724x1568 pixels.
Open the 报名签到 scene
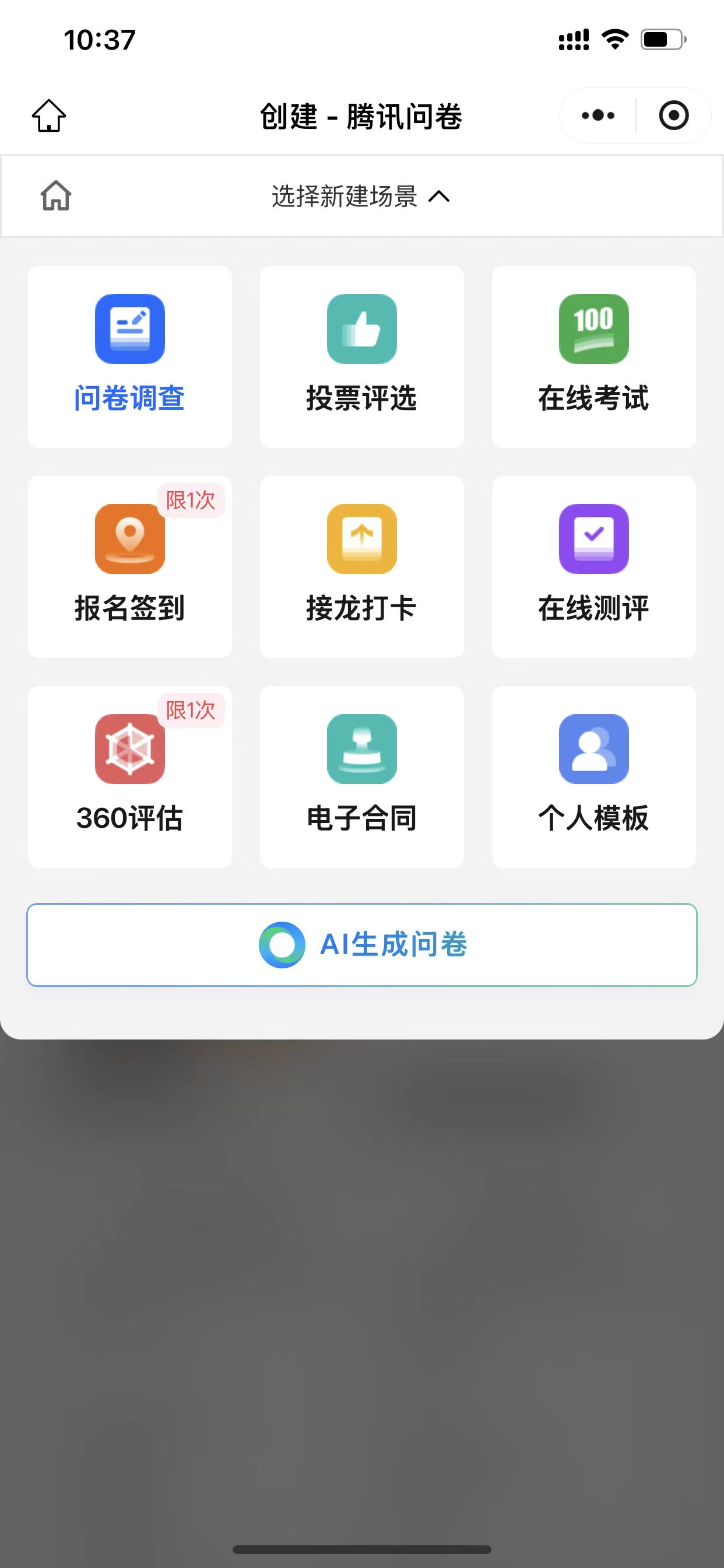tap(129, 566)
